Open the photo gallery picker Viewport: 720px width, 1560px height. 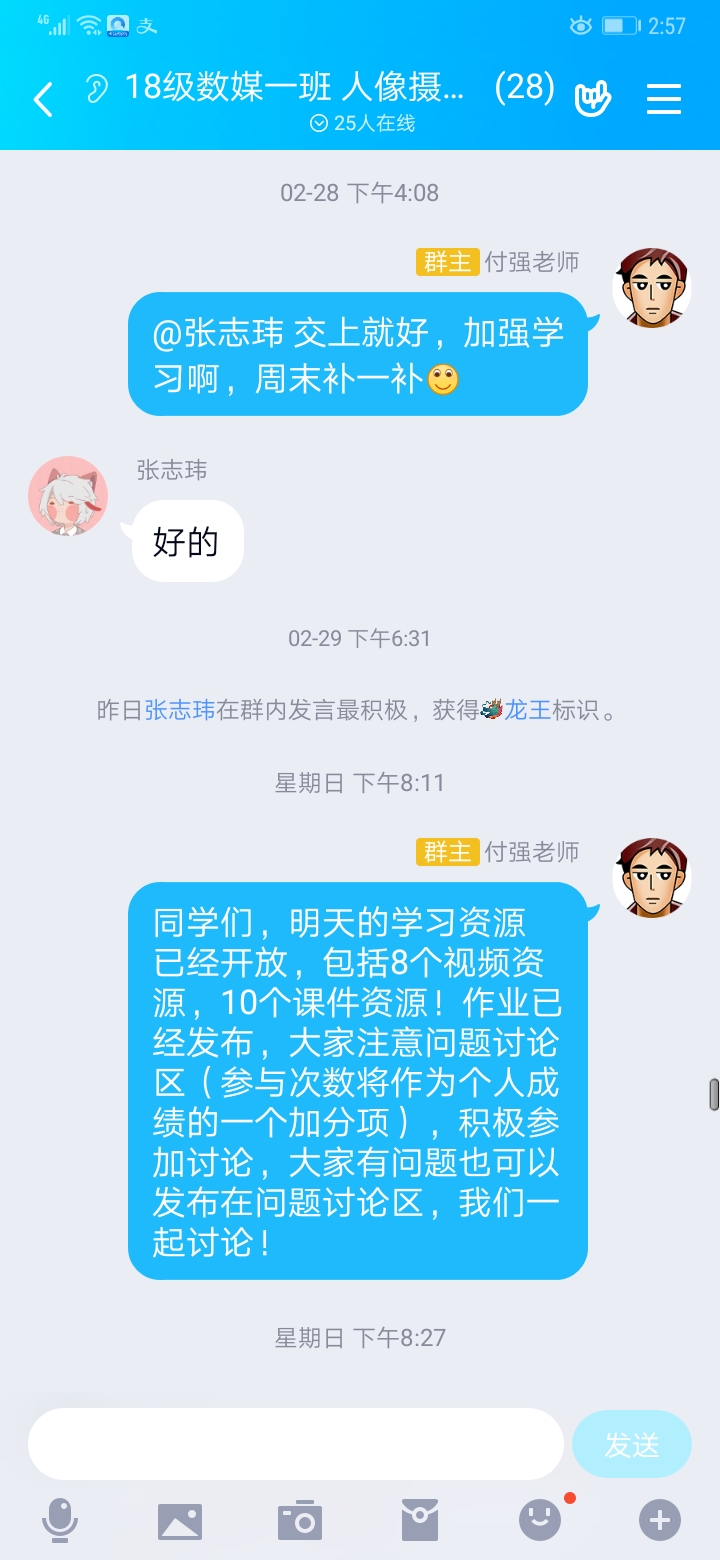coord(180,1521)
